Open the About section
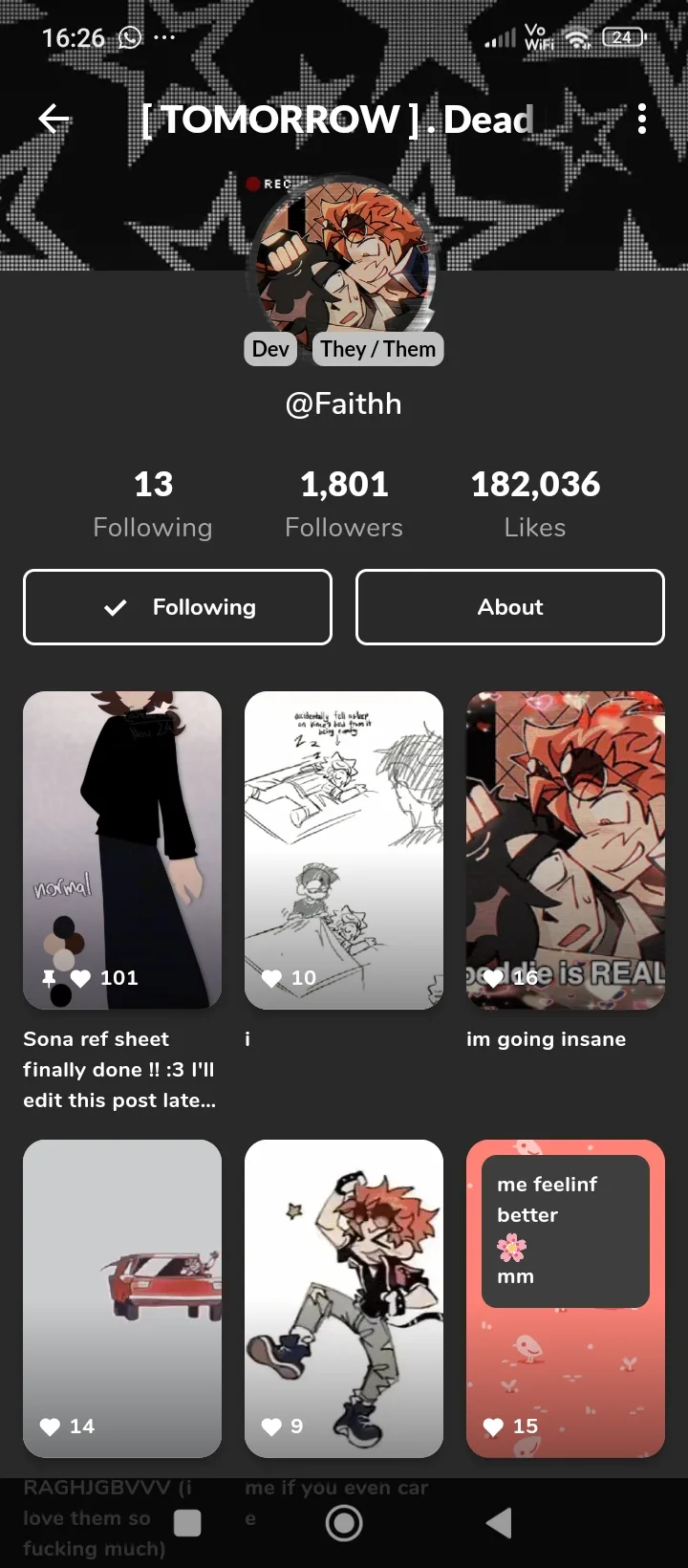Viewport: 688px width, 1568px height. 509,607
